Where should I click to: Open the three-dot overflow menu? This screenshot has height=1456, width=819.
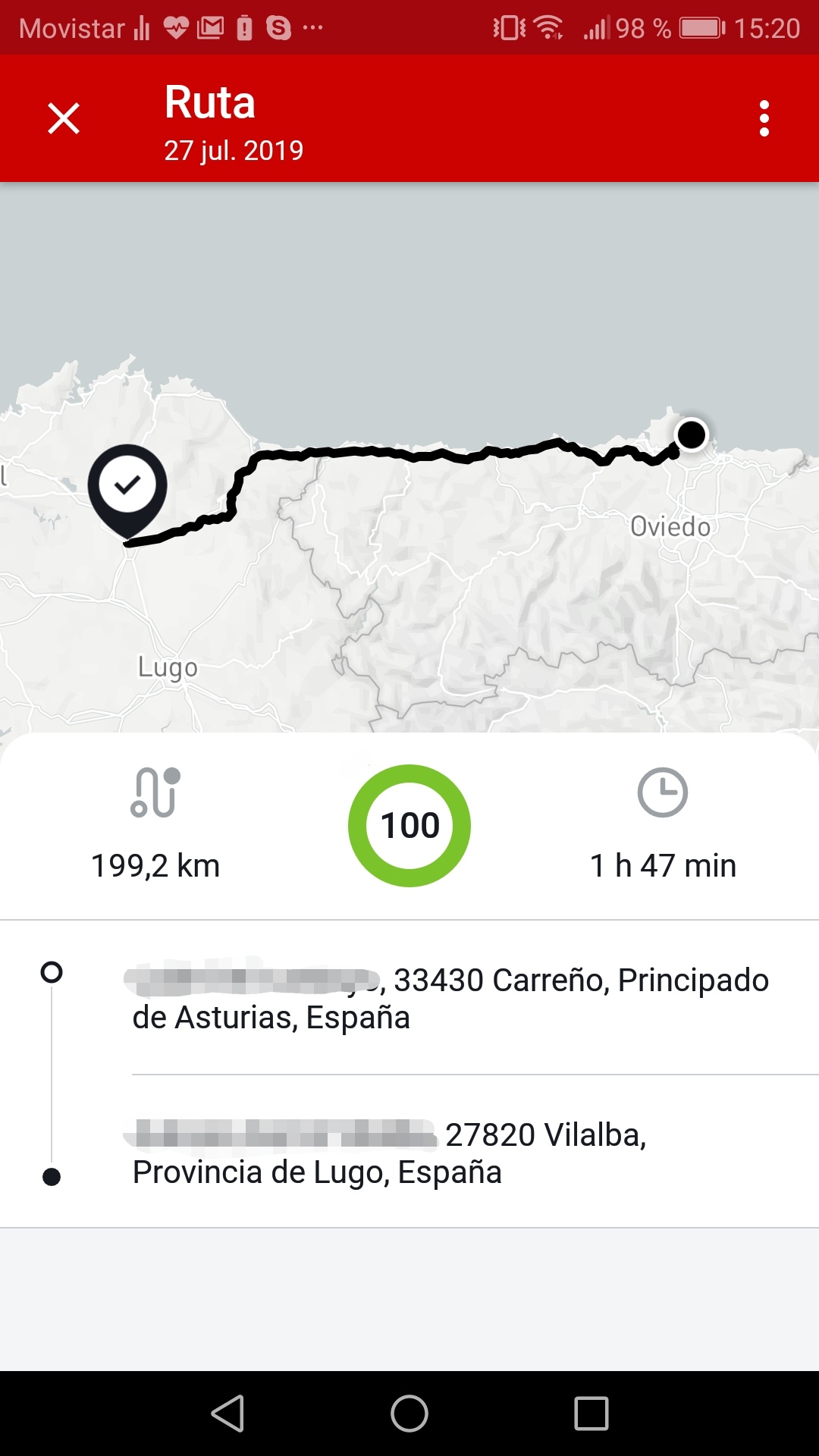(x=764, y=118)
